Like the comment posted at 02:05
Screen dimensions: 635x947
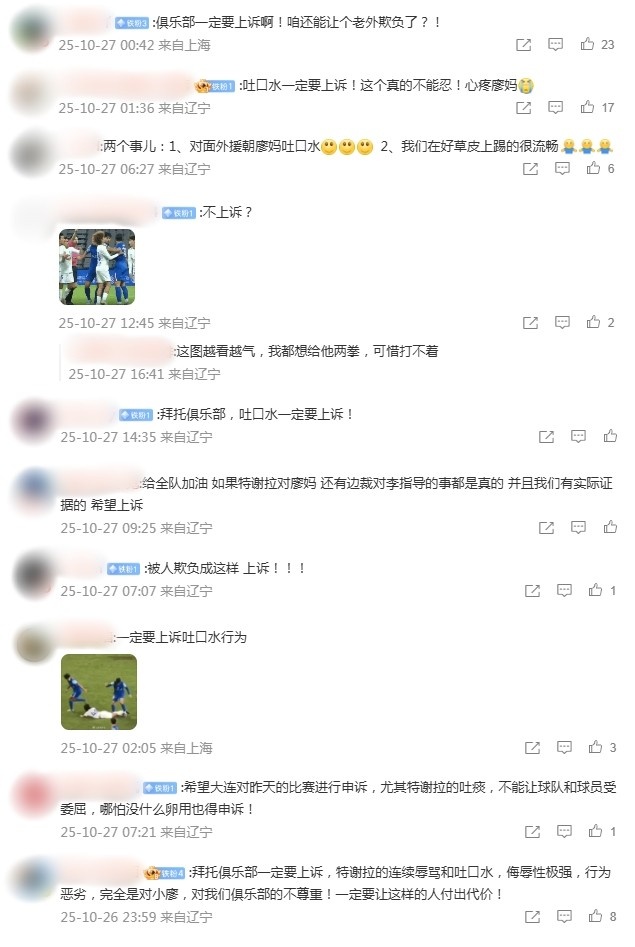pos(594,748)
